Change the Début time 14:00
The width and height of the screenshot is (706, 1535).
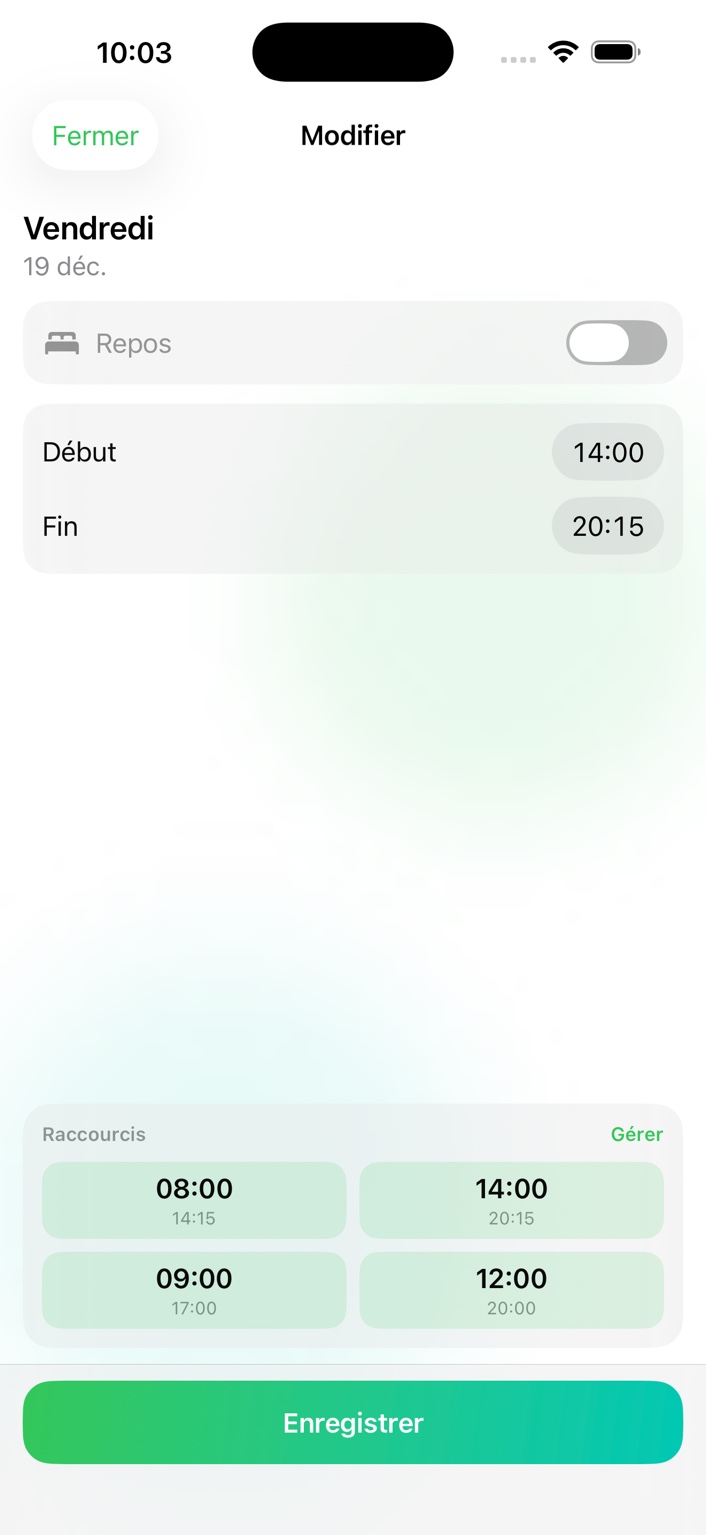[x=608, y=452]
